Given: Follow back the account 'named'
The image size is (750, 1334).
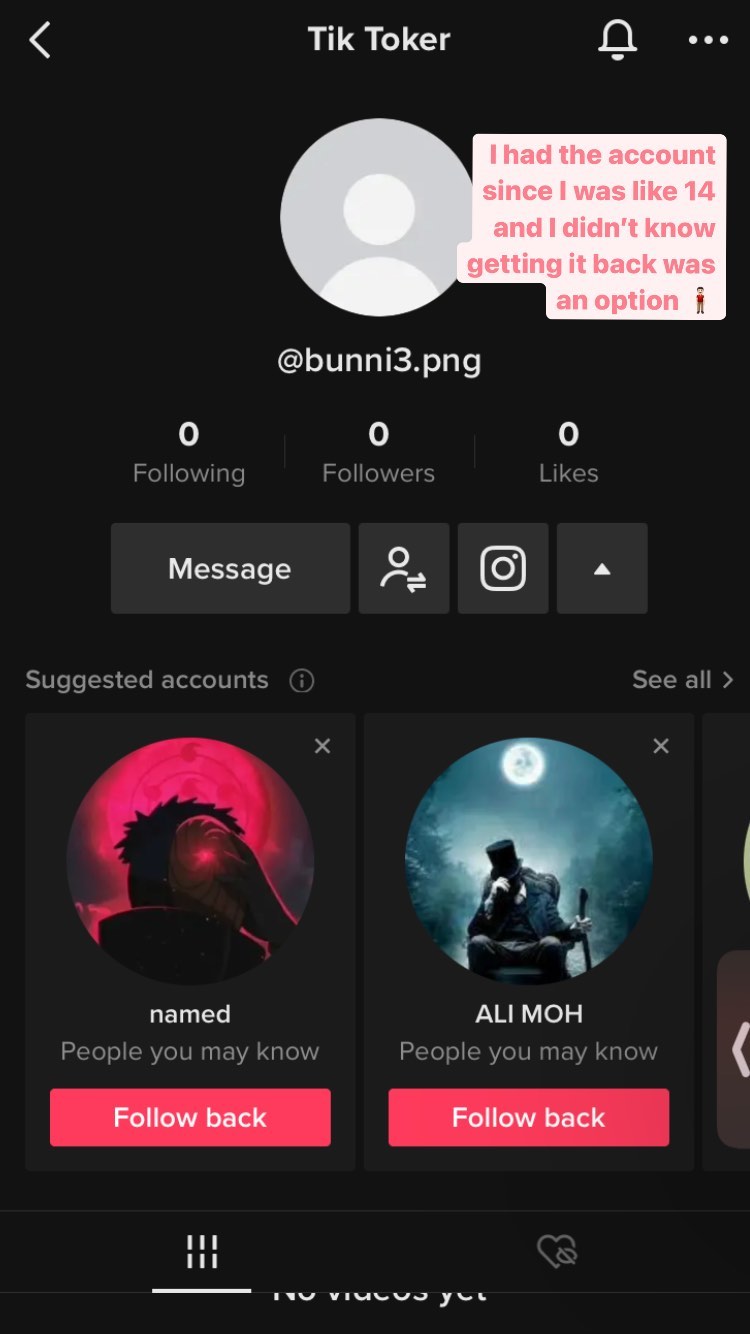Looking at the screenshot, I should point(190,1117).
